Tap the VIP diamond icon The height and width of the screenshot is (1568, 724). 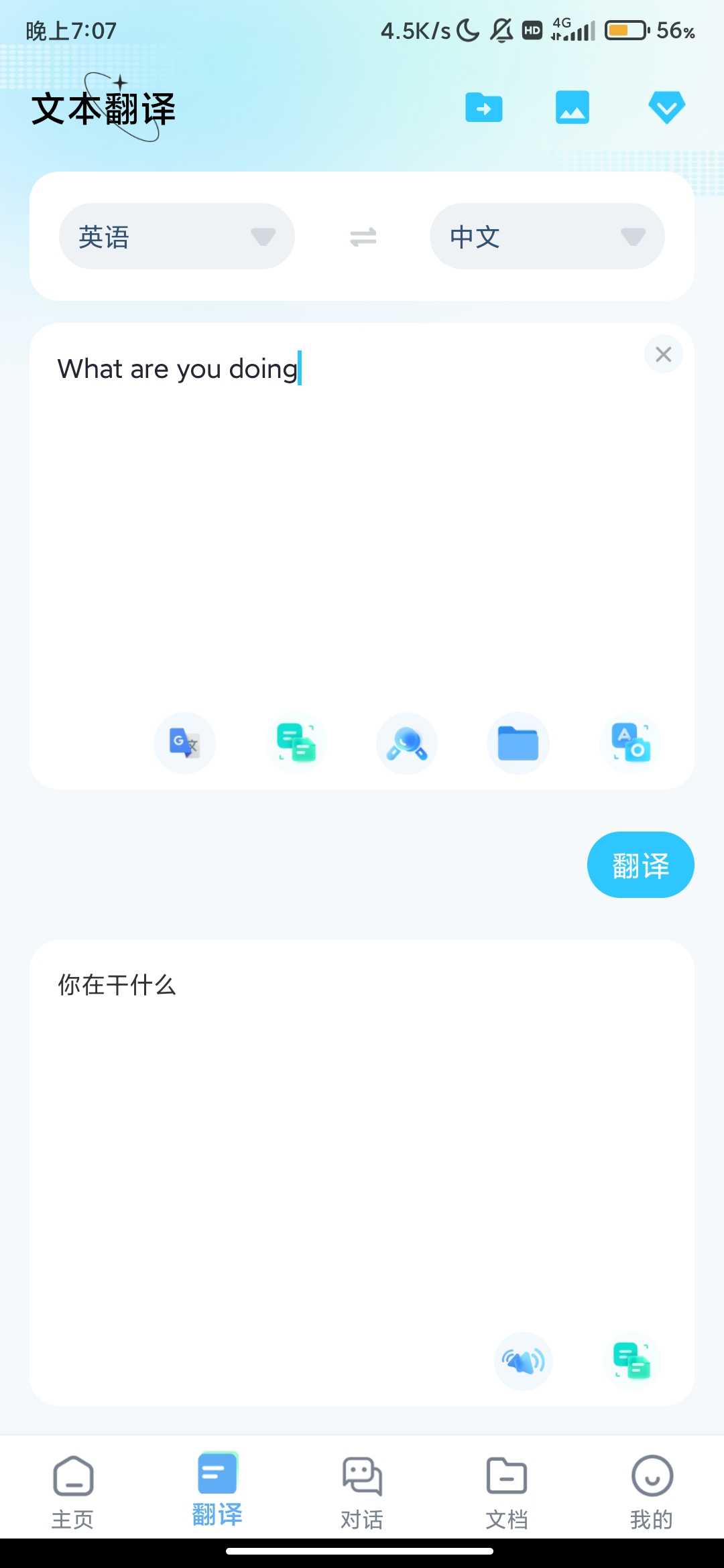point(666,107)
